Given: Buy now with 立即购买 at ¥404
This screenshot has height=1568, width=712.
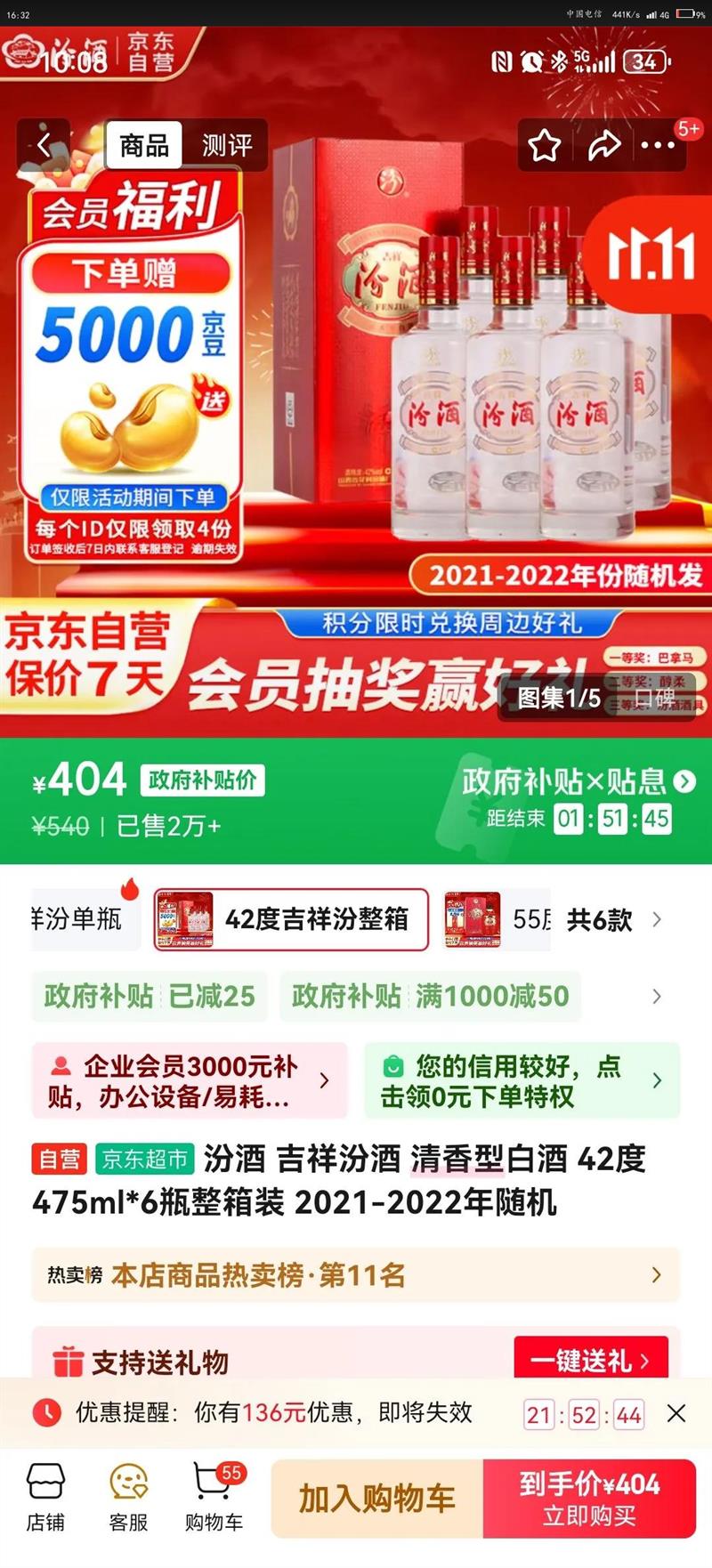Looking at the screenshot, I should (x=589, y=1499).
